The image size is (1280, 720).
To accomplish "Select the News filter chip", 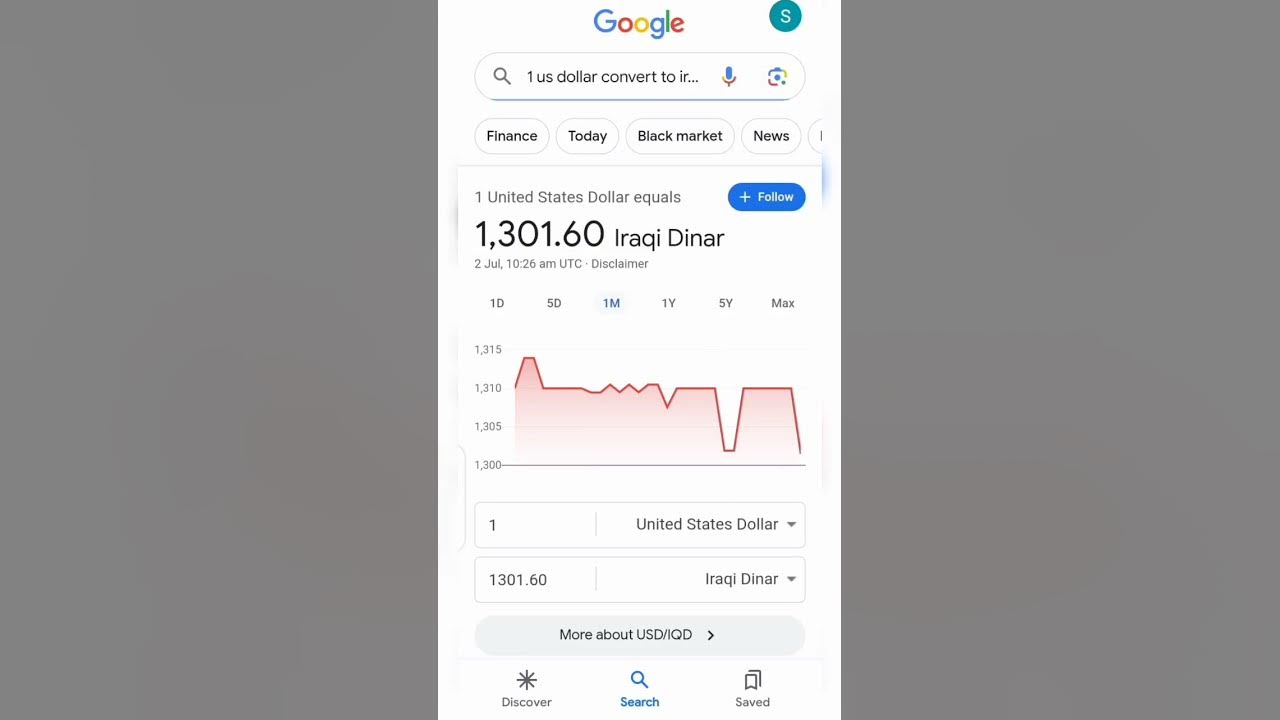I will pos(771,136).
